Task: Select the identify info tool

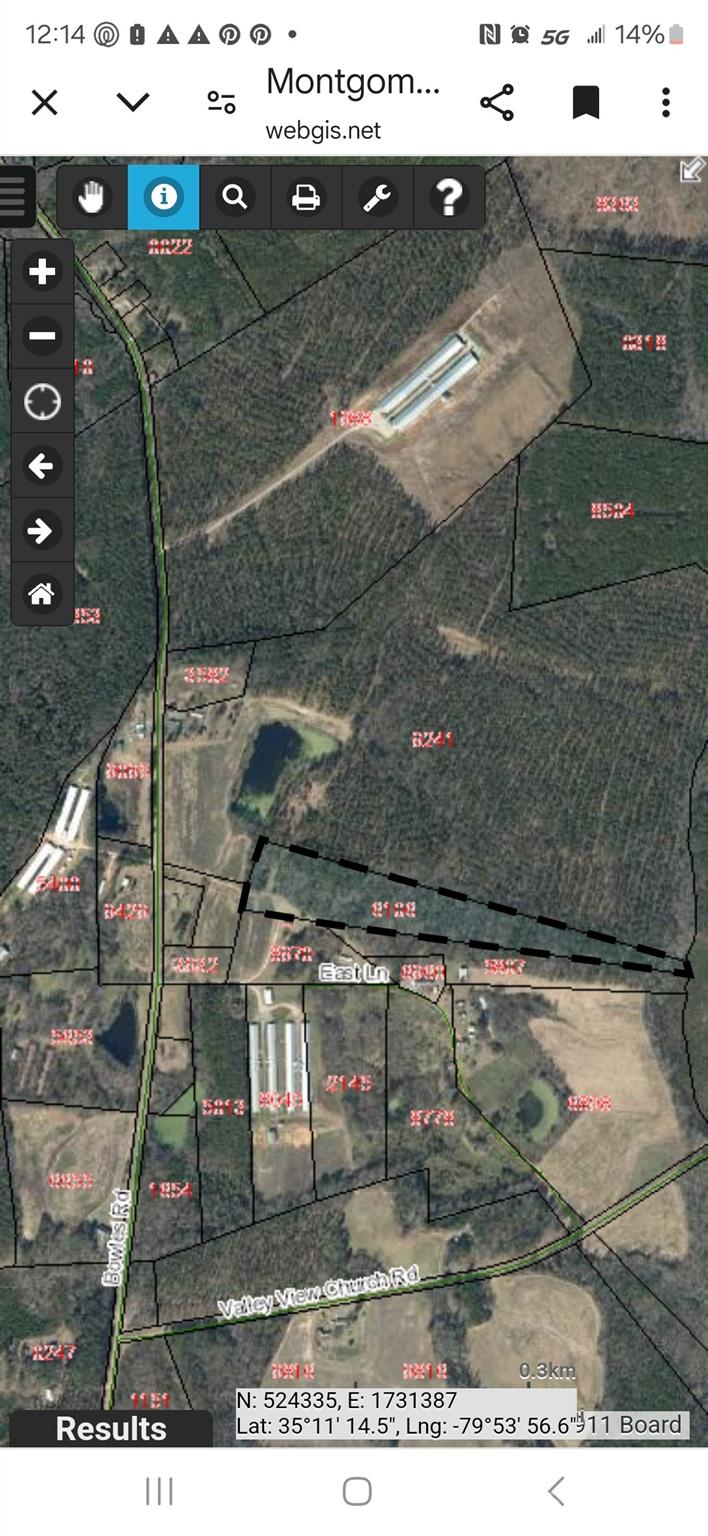Action: [164, 198]
